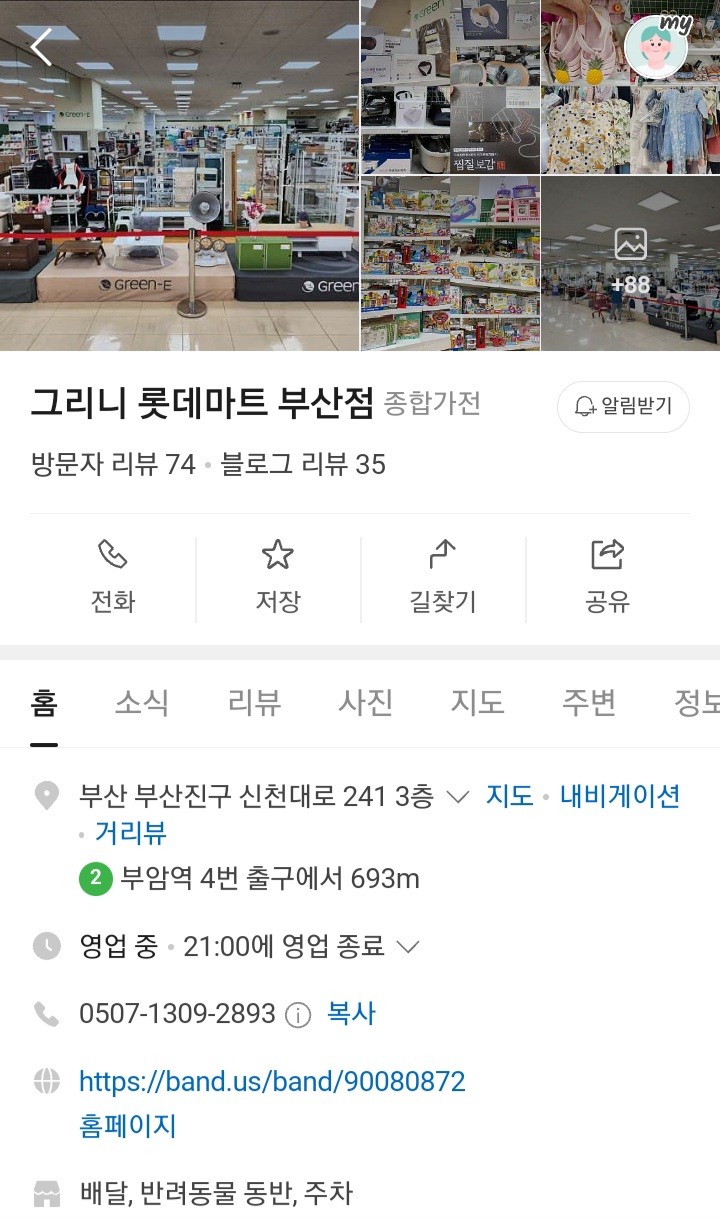The image size is (720, 1218).
Task: Tap the back arrow on main photo
Action: coord(42,45)
